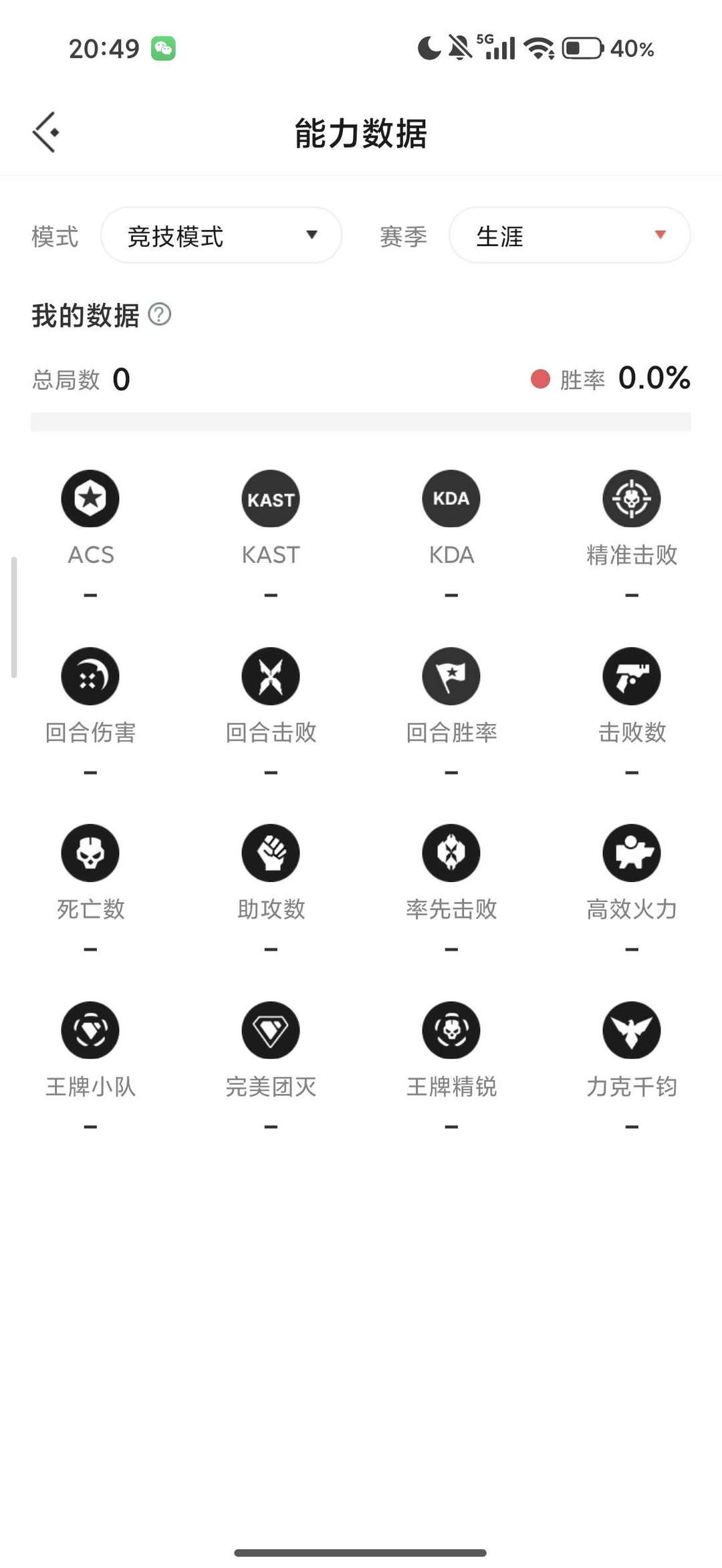The image size is (722, 1568).
Task: Tap the 高效火力 piggy bank icon
Action: (x=632, y=853)
